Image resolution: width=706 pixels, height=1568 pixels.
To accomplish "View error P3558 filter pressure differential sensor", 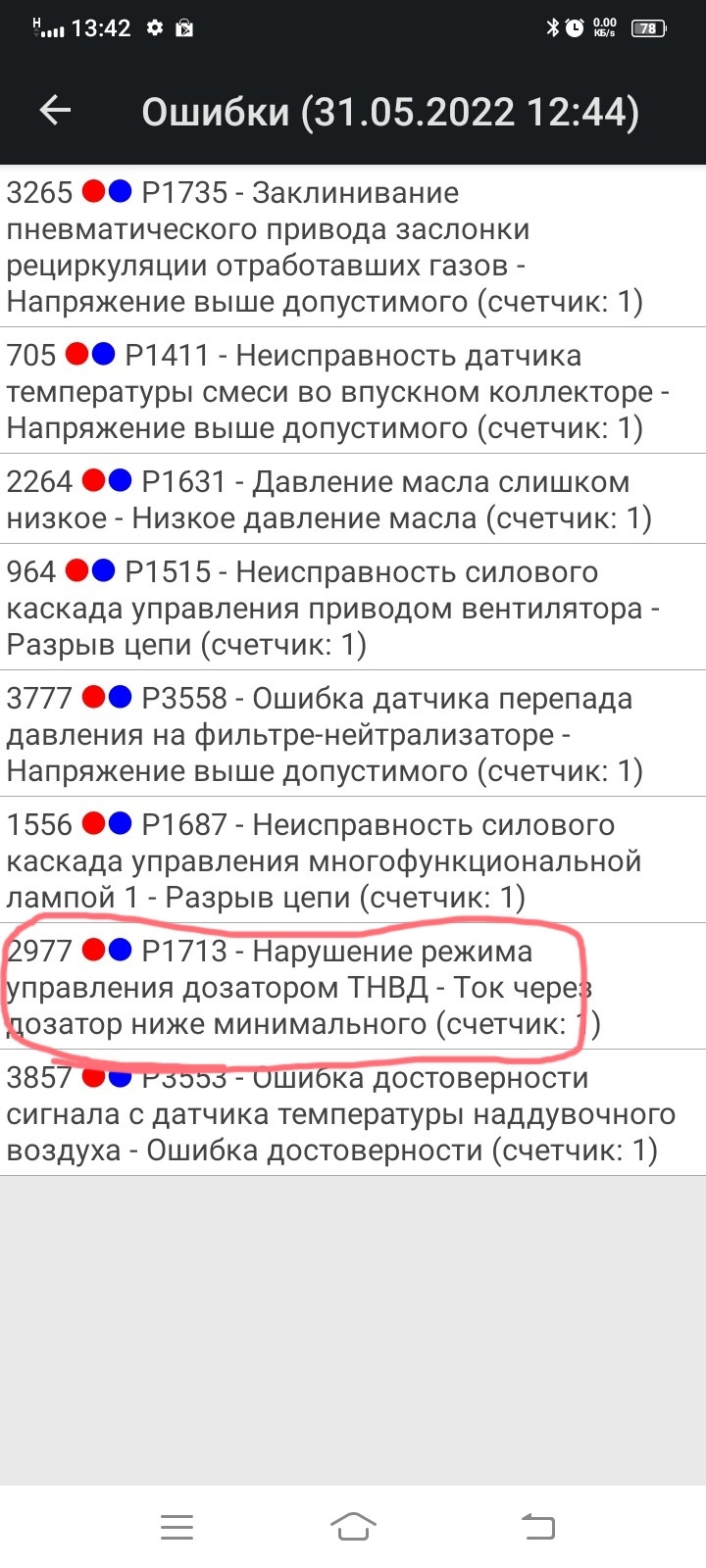I will coord(353,734).
